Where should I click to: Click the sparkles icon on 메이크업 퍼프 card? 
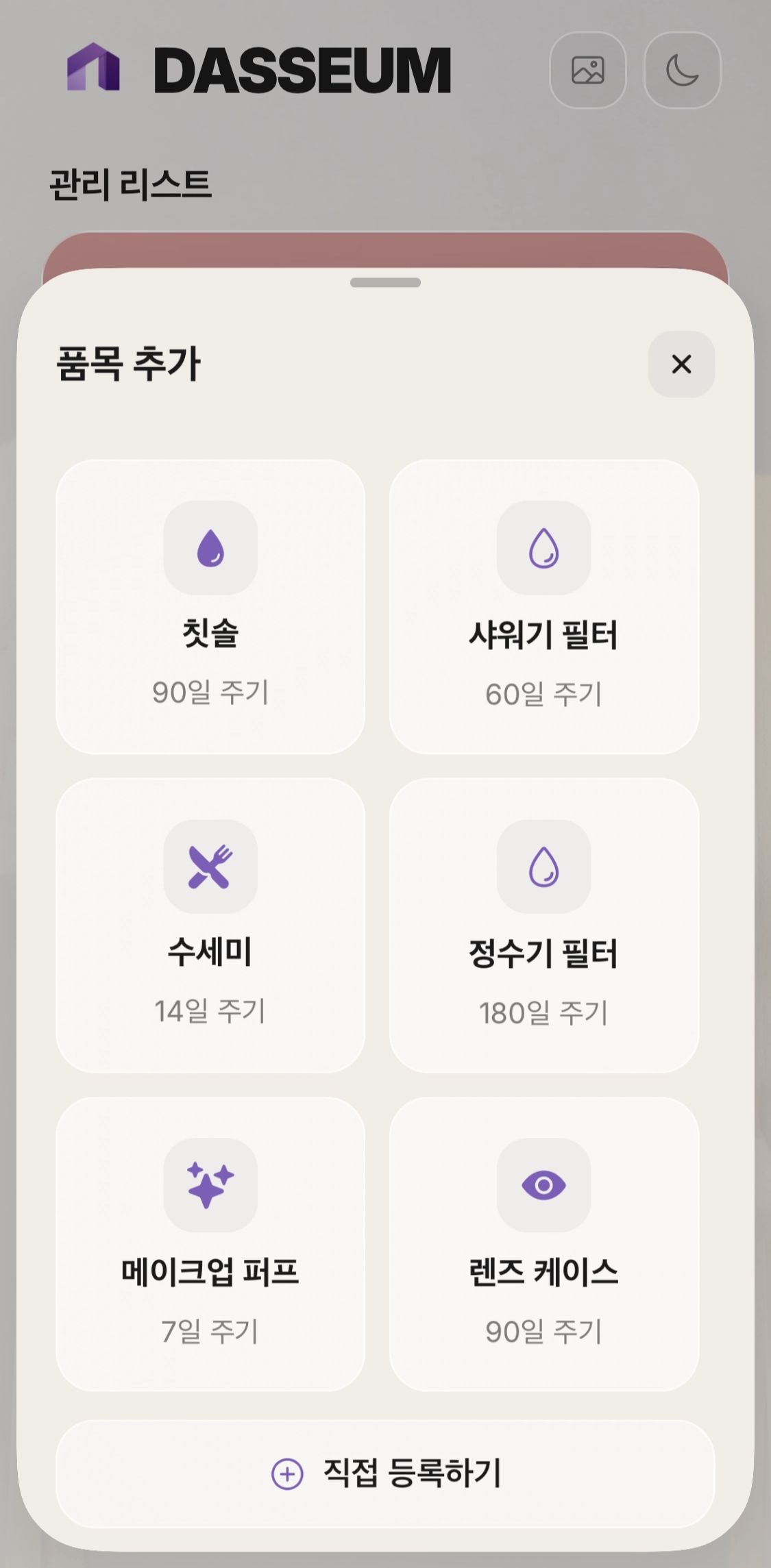(210, 1185)
